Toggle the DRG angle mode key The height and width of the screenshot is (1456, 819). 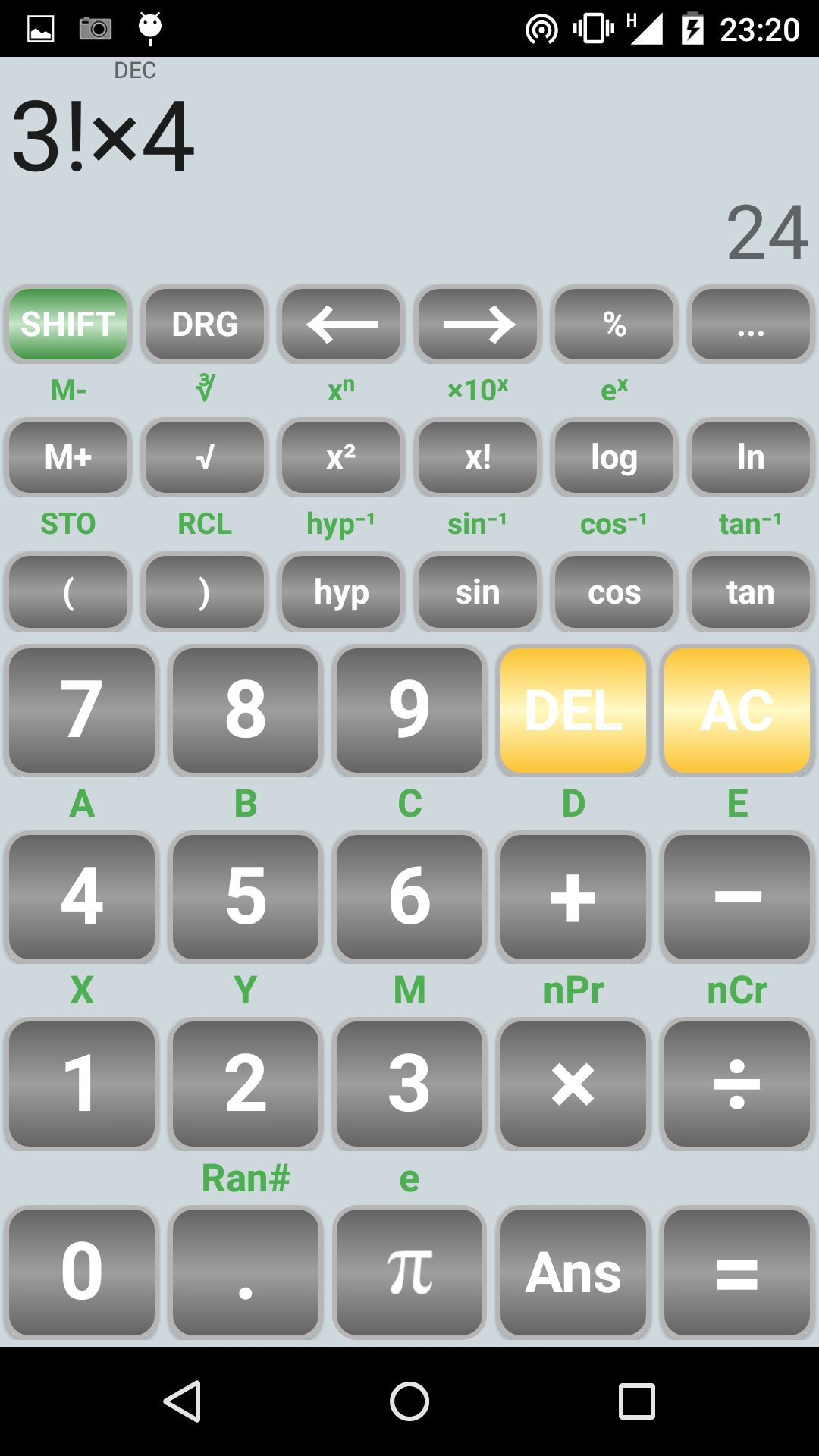204,325
